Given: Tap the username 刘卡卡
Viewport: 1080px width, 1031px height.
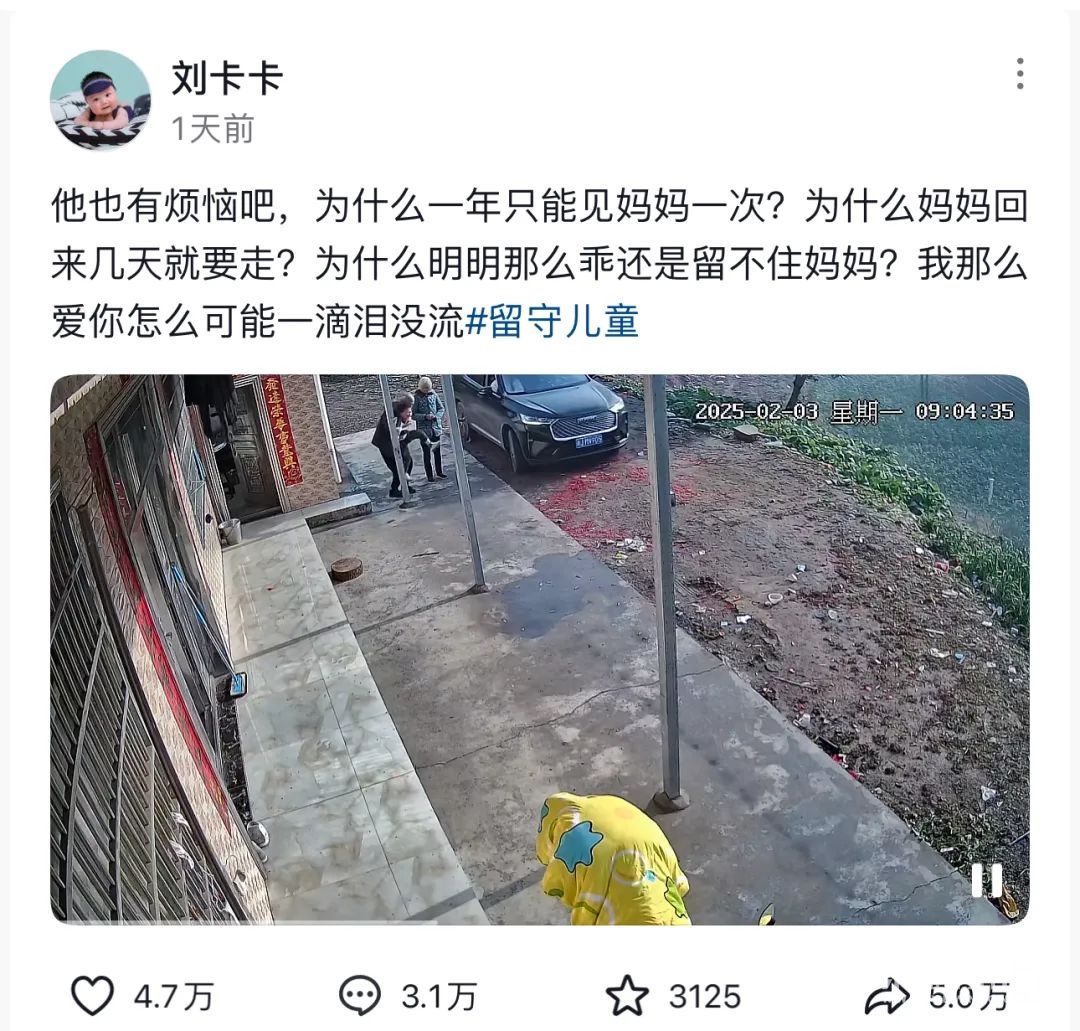Looking at the screenshot, I should [227, 78].
